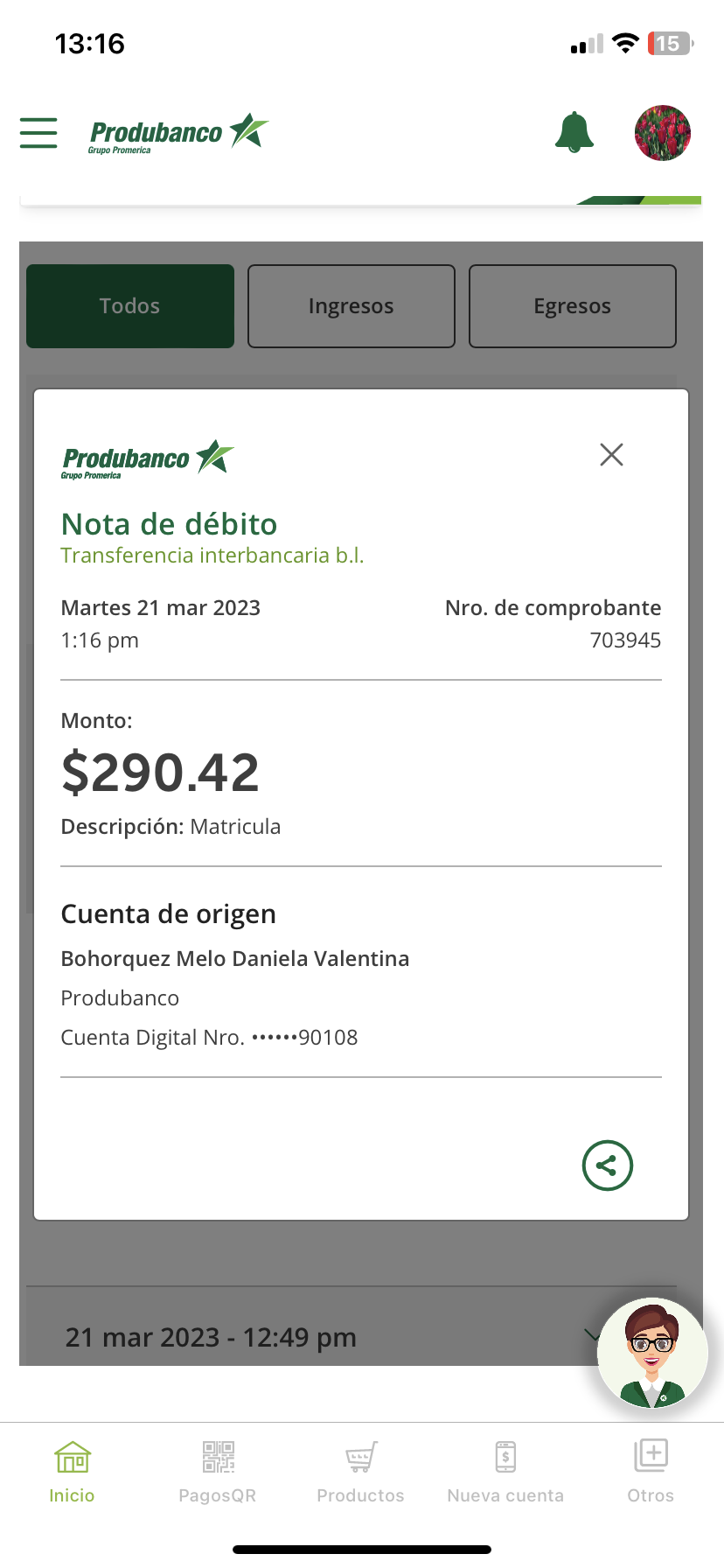Open the virtual assistant chat
724x1568 pixels.
pos(651,1353)
